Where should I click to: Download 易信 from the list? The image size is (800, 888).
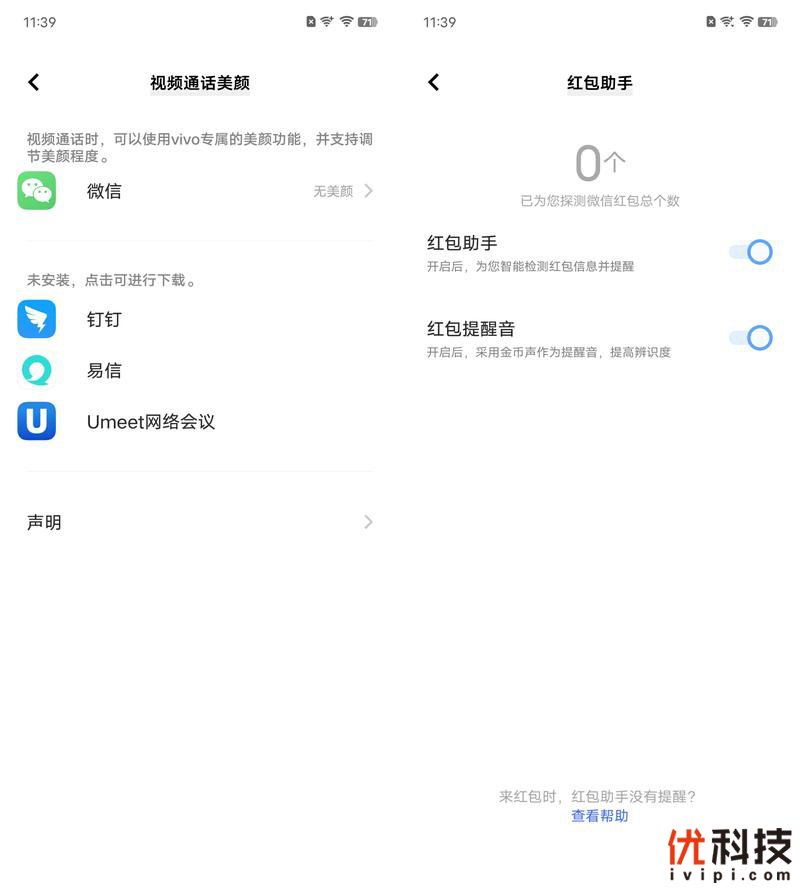103,371
